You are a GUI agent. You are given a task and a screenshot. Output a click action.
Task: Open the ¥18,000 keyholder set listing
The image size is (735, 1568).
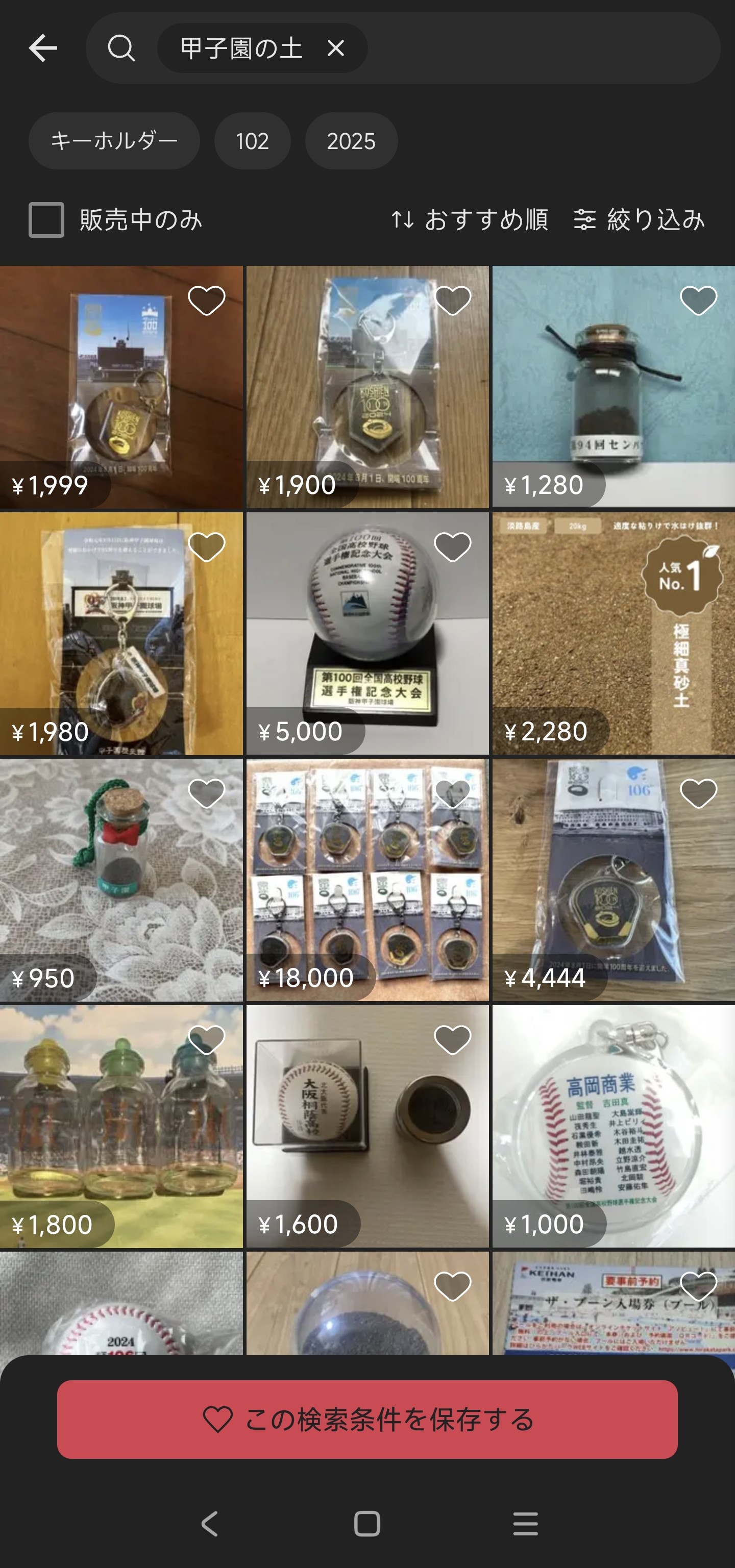pos(367,880)
